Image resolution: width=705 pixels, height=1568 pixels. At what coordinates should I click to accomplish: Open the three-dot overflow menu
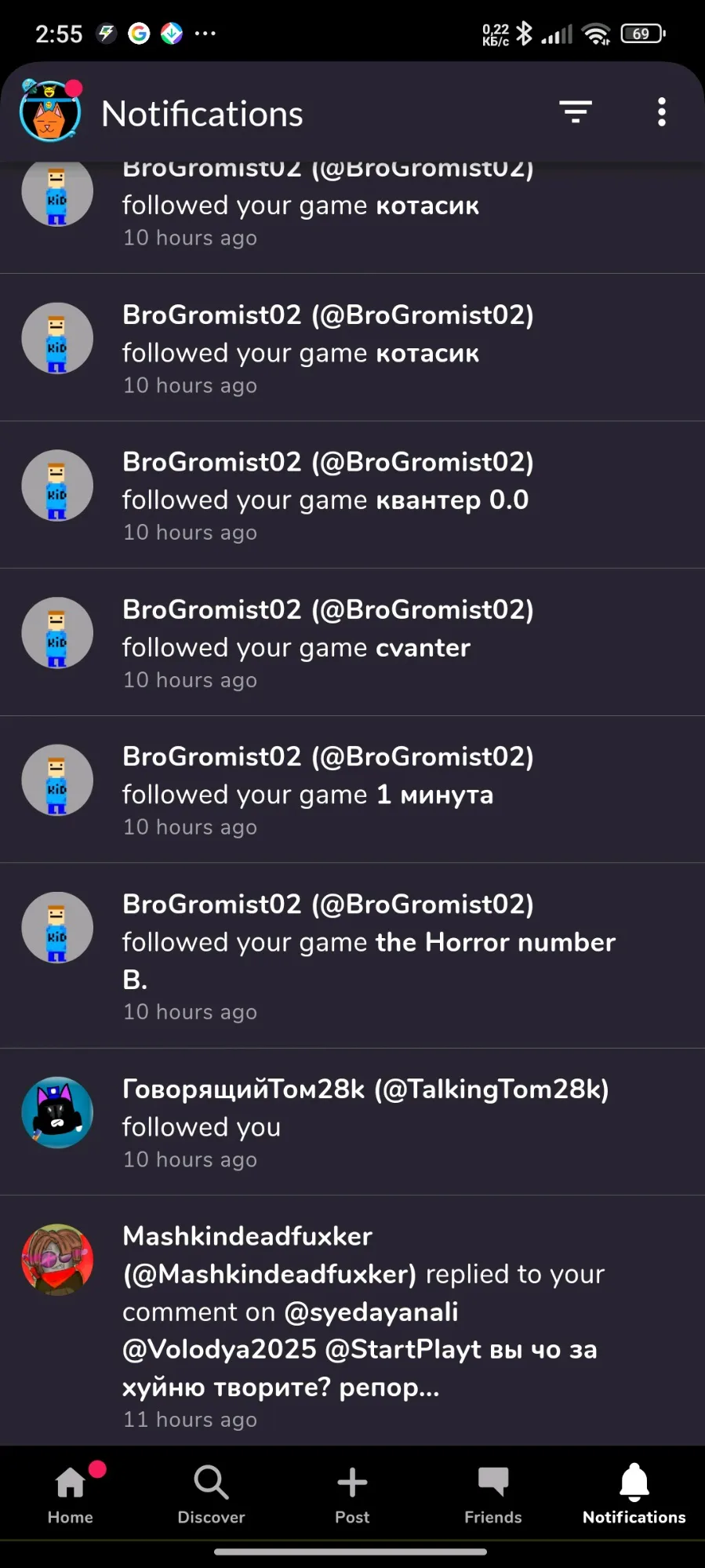[x=662, y=112]
